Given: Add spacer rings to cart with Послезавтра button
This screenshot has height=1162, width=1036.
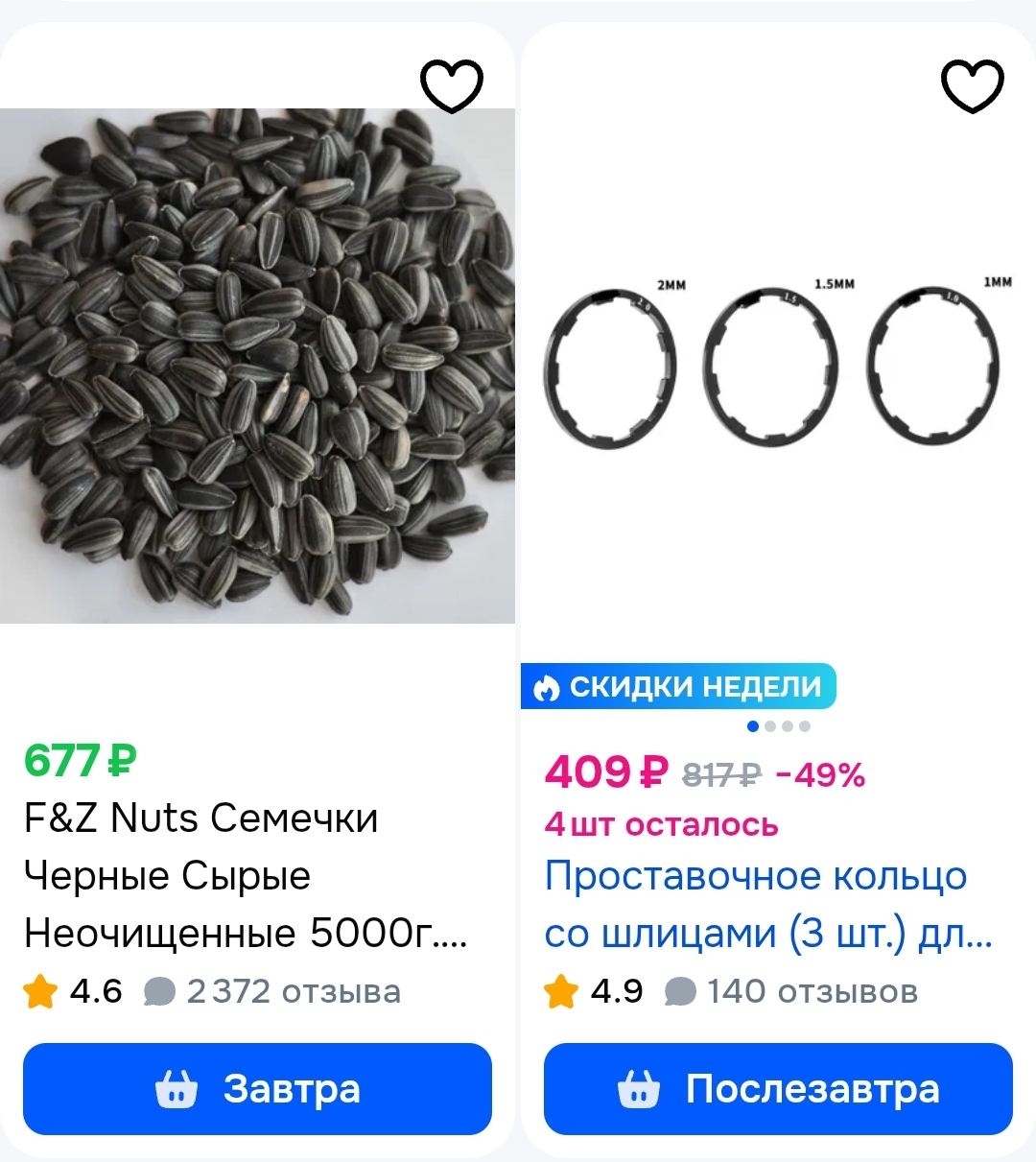Looking at the screenshot, I should point(778,1089).
